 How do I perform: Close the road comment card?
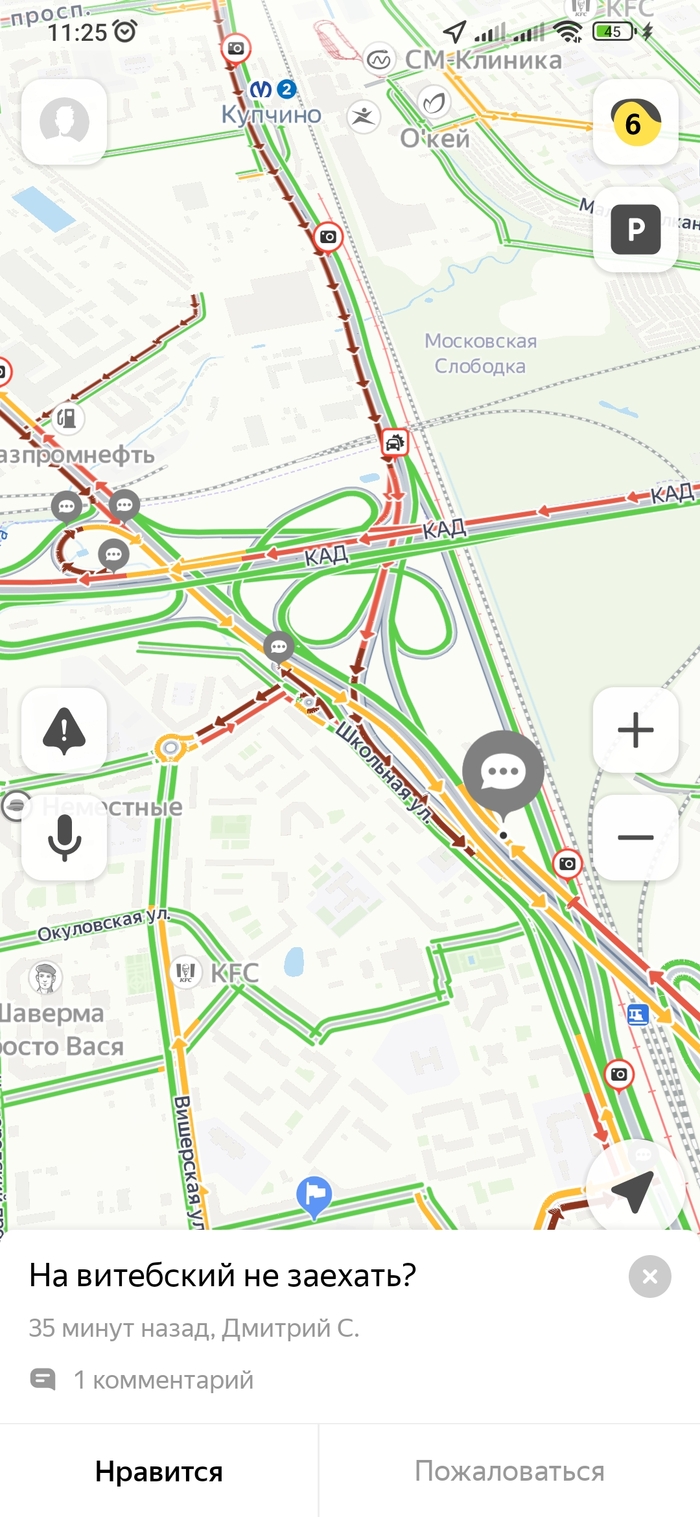[650, 1276]
